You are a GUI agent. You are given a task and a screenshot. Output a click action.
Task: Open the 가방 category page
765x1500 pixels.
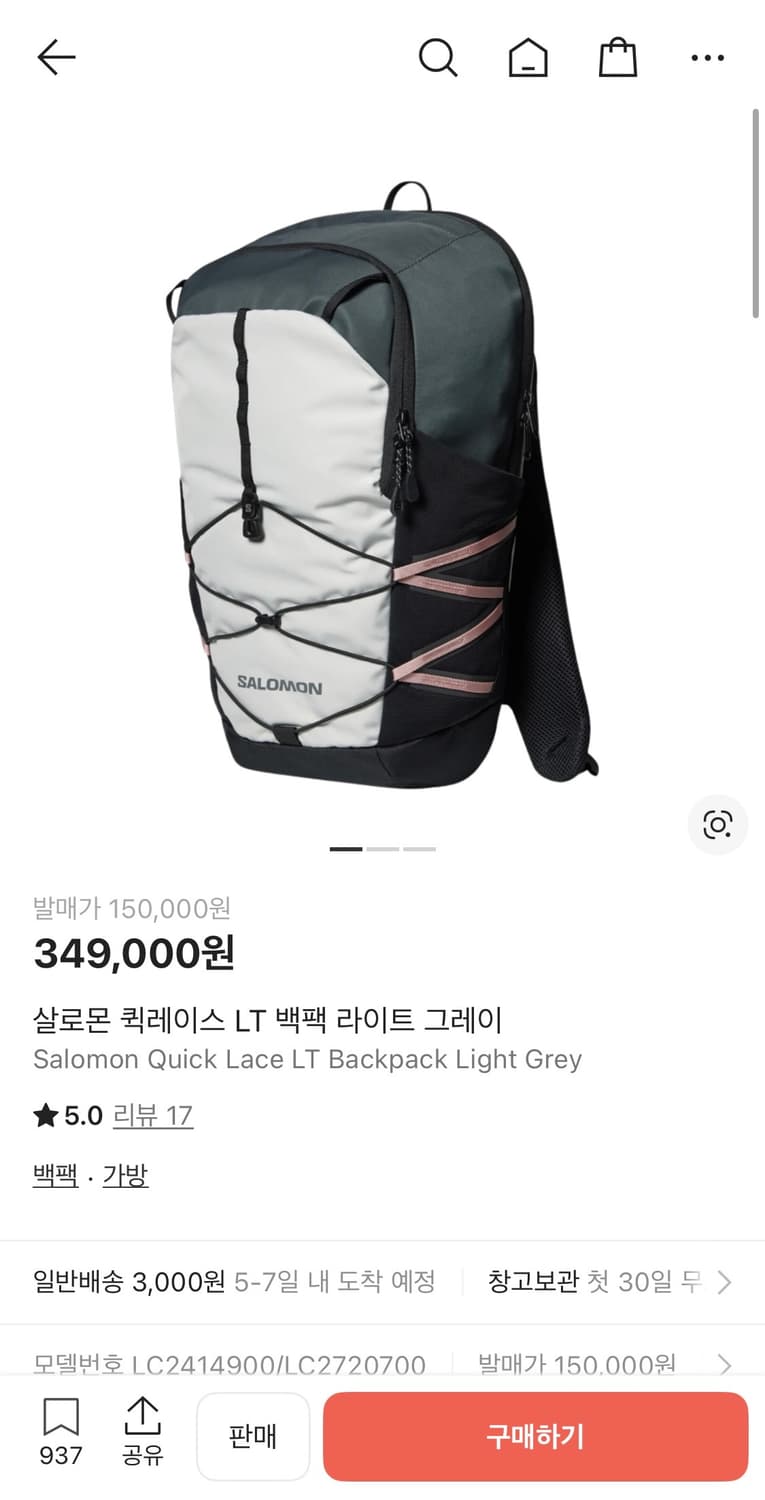tap(125, 1175)
